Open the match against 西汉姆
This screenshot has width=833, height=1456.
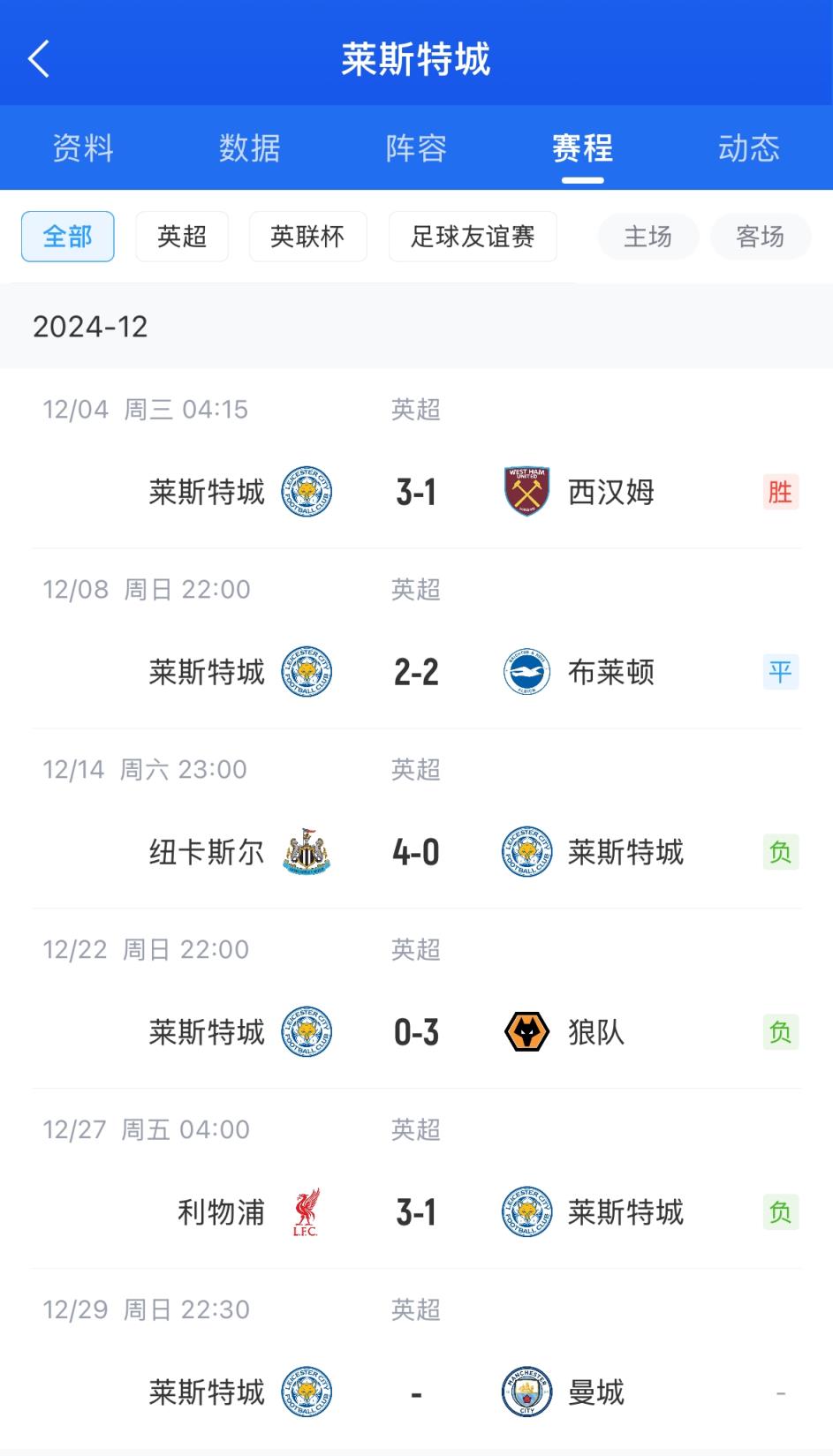pyautogui.click(x=417, y=458)
